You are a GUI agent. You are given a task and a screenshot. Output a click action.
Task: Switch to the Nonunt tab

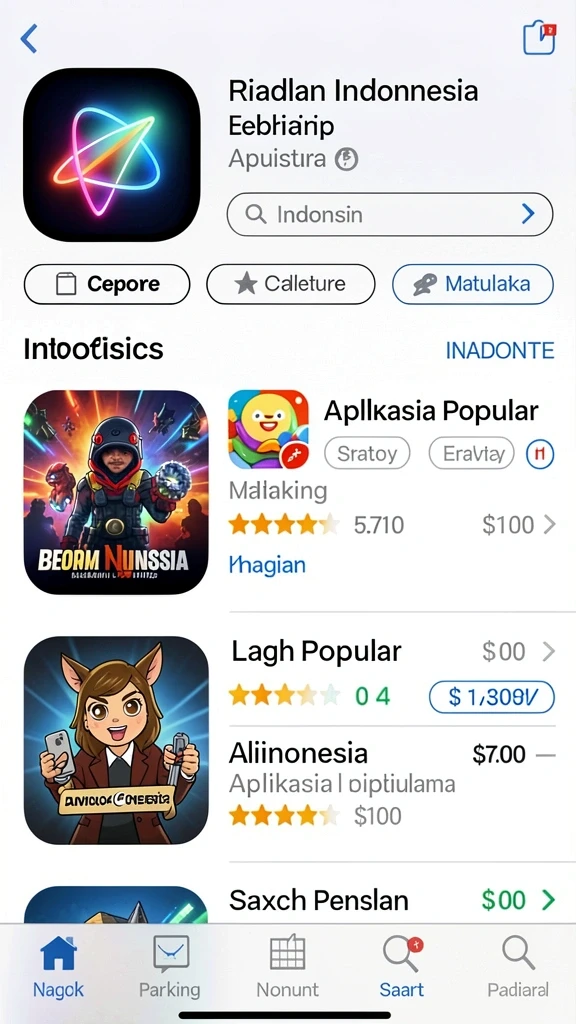287,967
